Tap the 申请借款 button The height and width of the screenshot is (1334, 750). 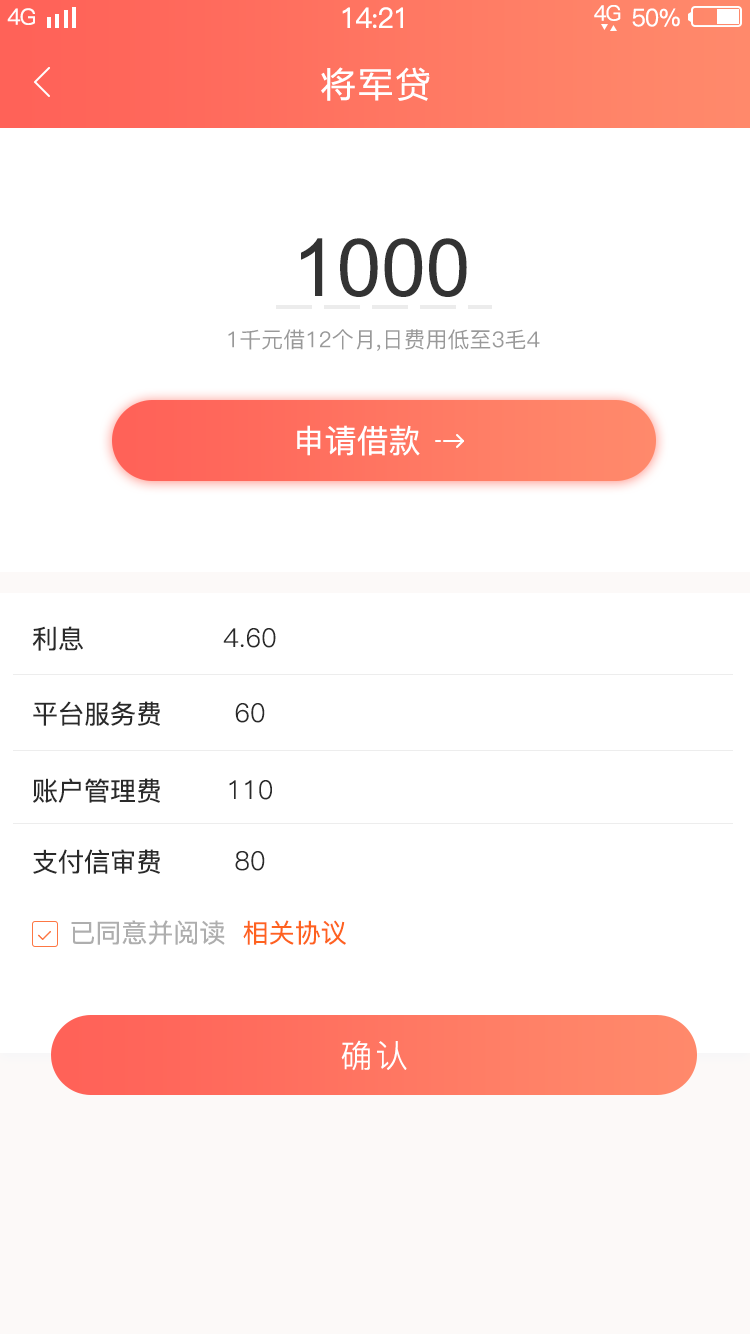(x=384, y=441)
